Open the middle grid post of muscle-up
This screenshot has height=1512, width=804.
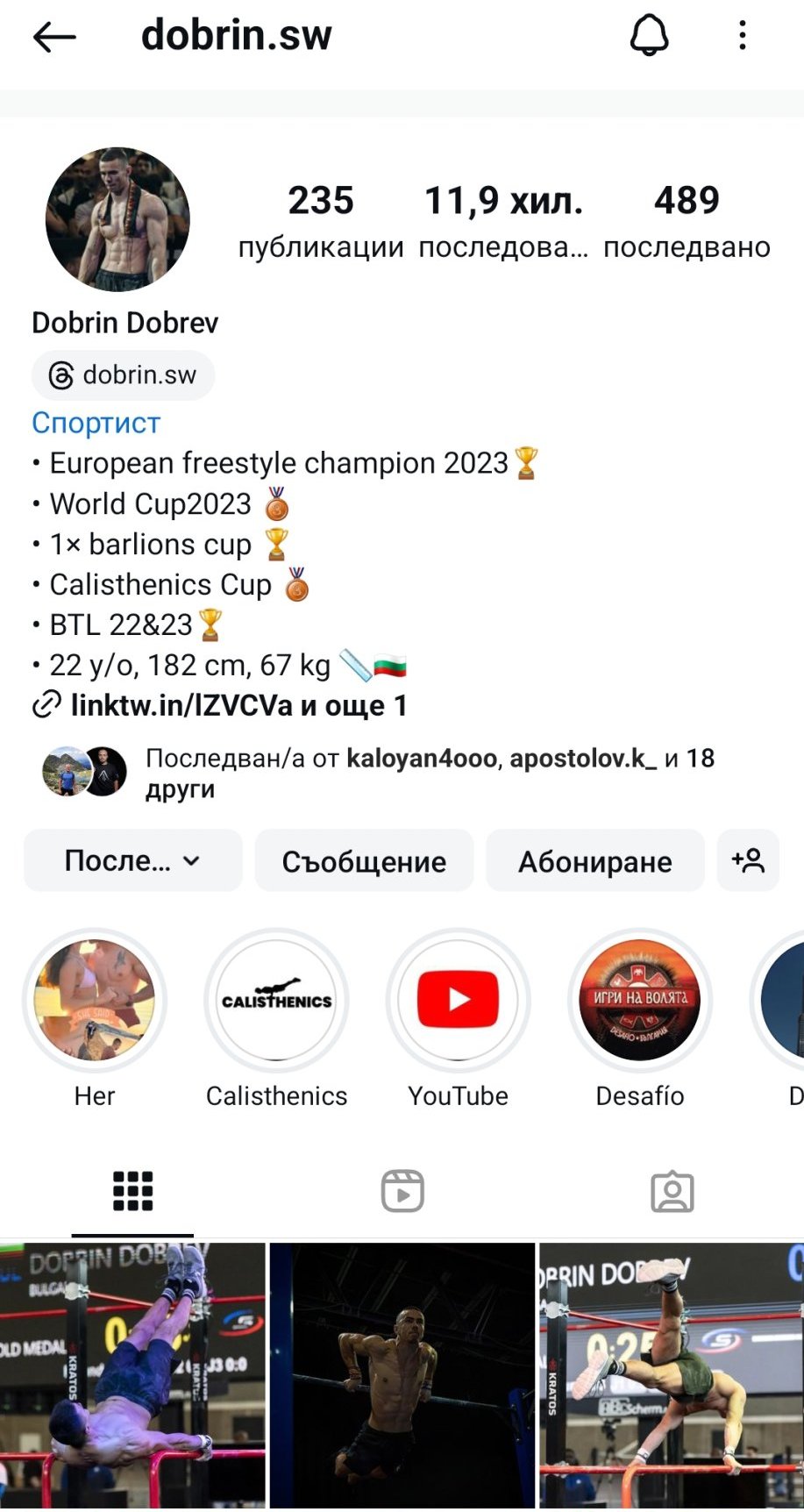coord(402,1377)
